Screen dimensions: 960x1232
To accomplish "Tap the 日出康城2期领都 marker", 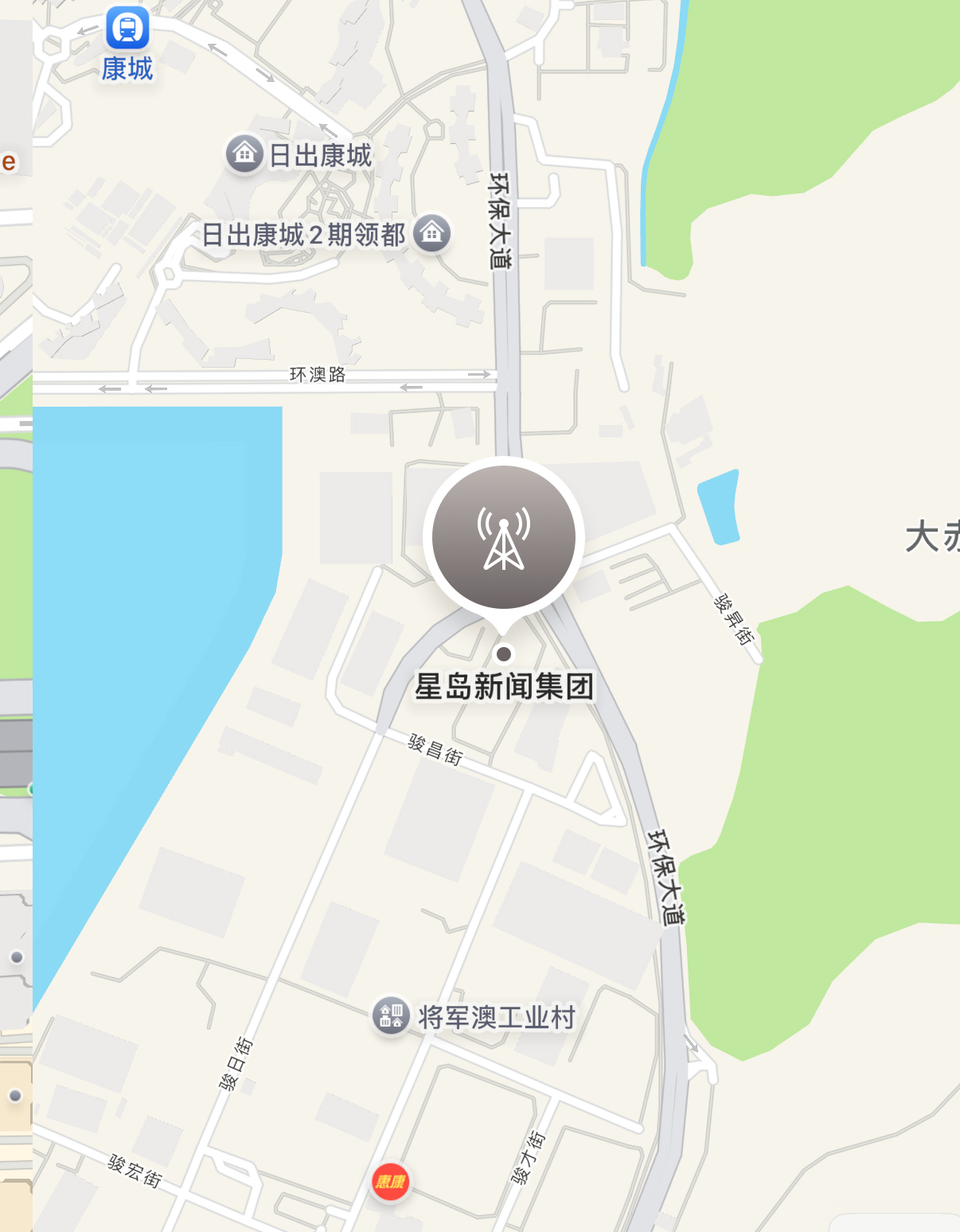I will [x=431, y=233].
